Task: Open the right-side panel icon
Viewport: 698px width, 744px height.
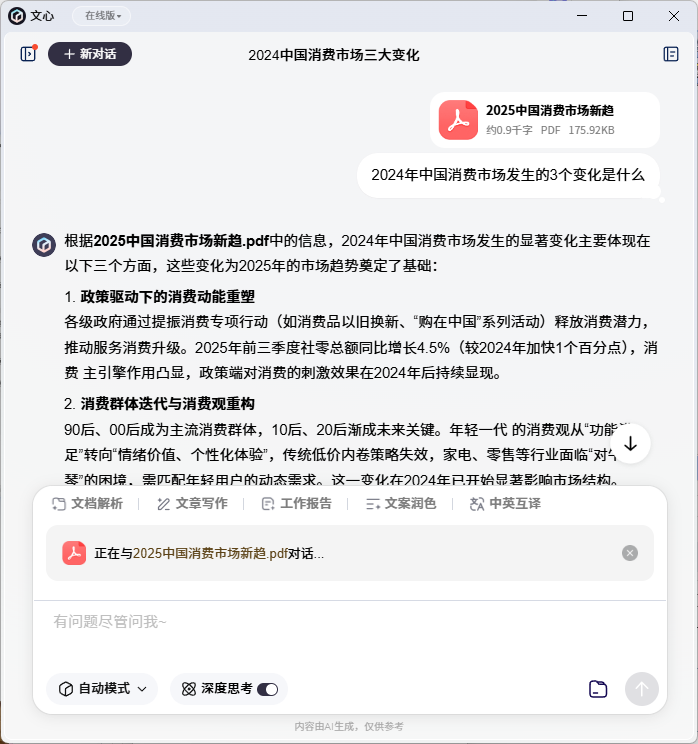Action: click(x=671, y=54)
